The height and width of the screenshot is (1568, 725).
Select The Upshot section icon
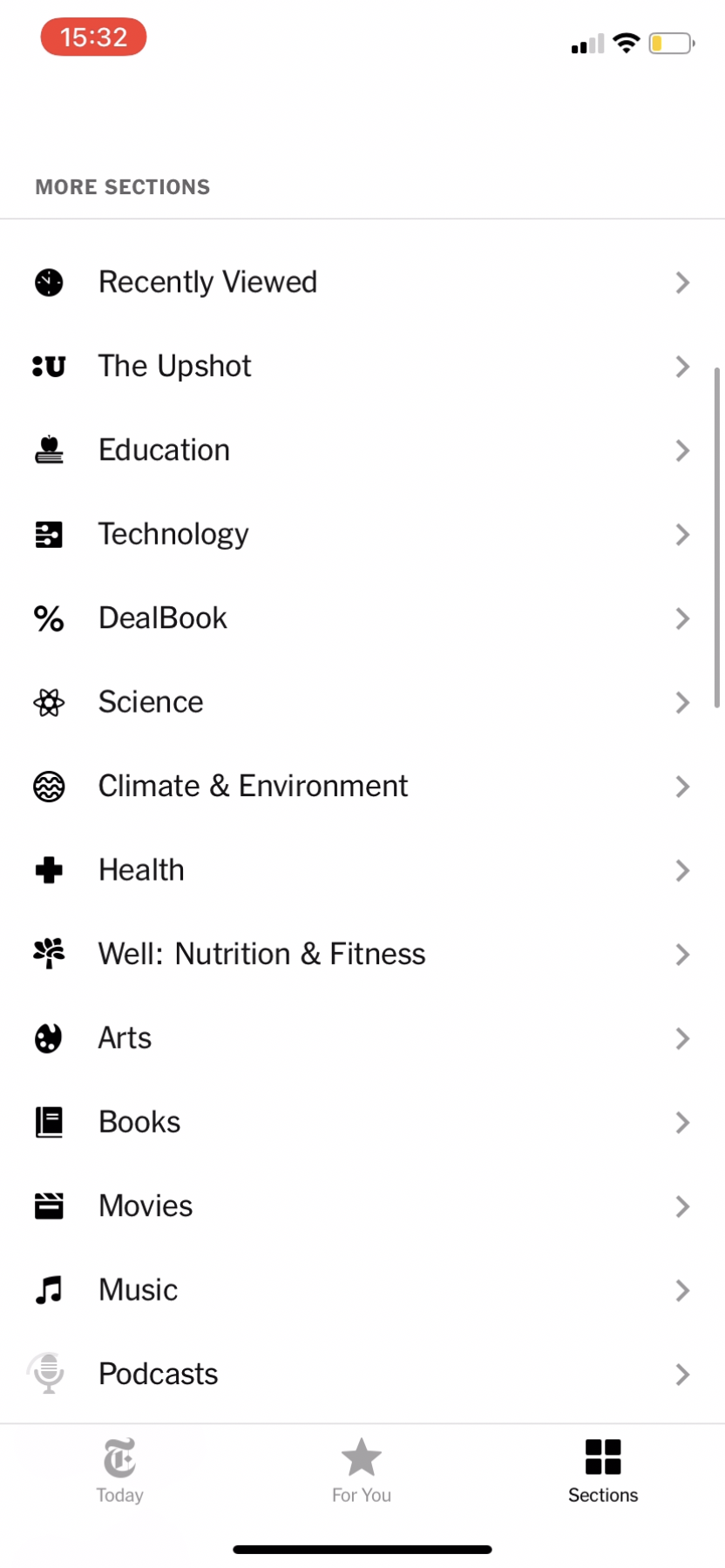50,366
